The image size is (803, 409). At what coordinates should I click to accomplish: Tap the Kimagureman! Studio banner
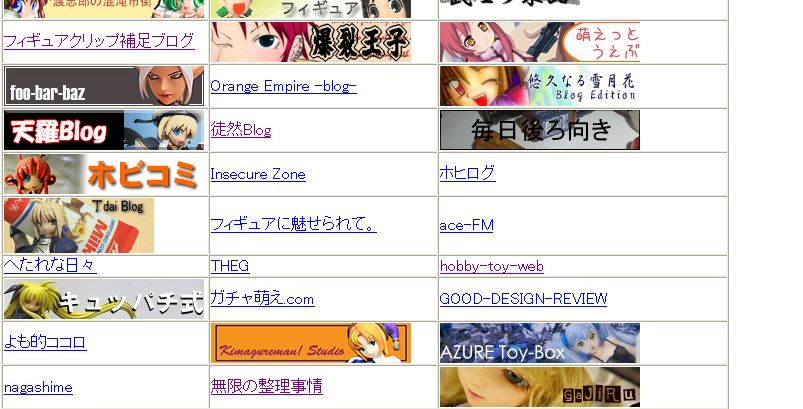click(310, 343)
